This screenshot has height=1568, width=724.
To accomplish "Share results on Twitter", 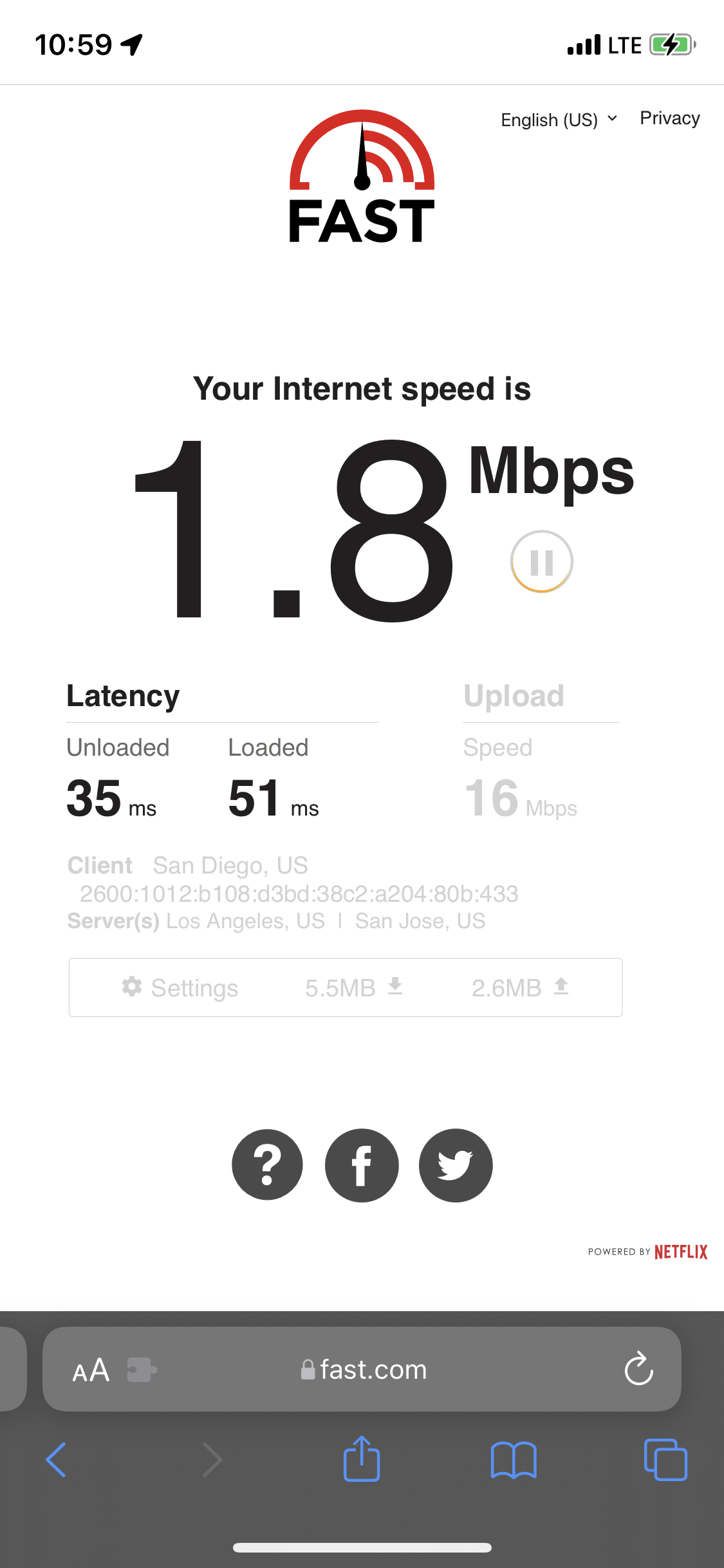I will pyautogui.click(x=456, y=1164).
